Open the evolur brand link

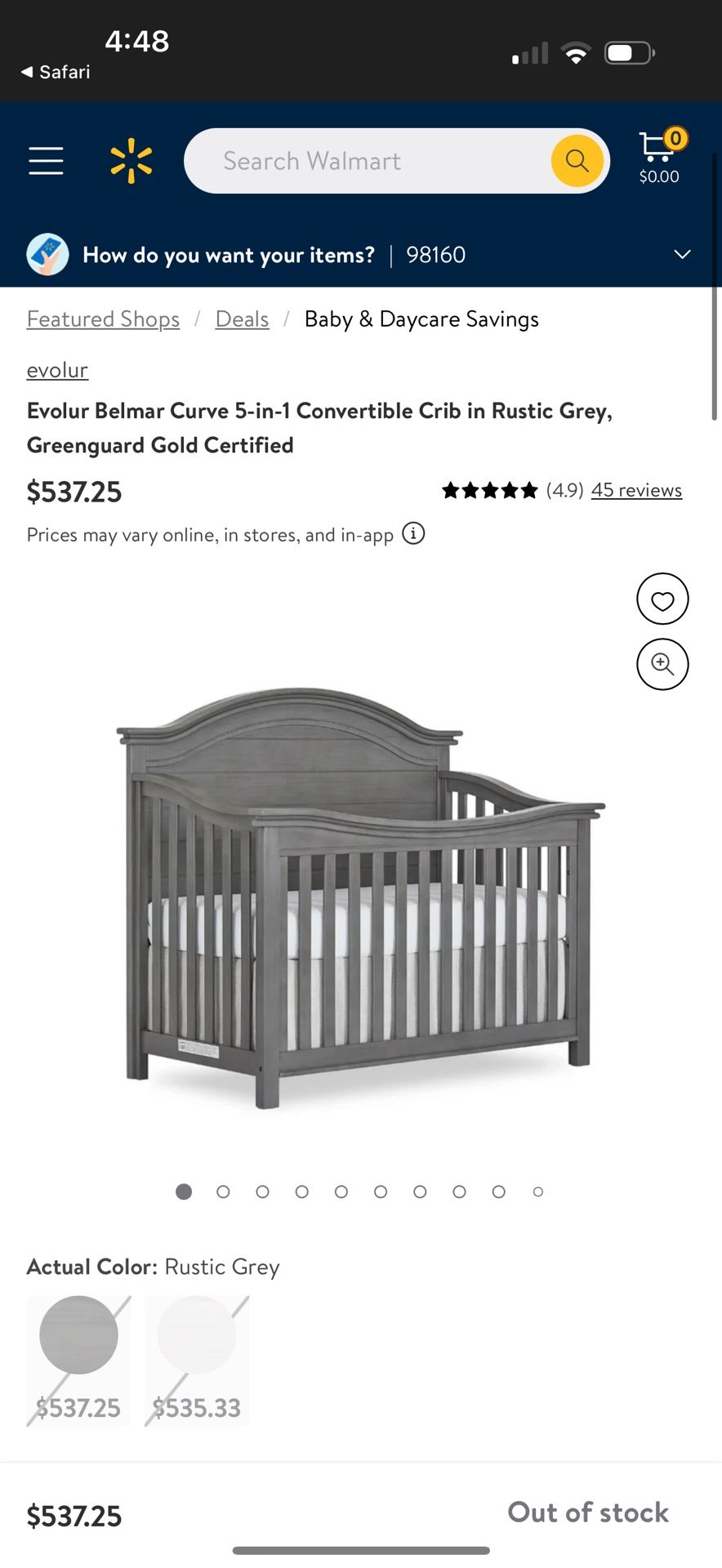[57, 370]
